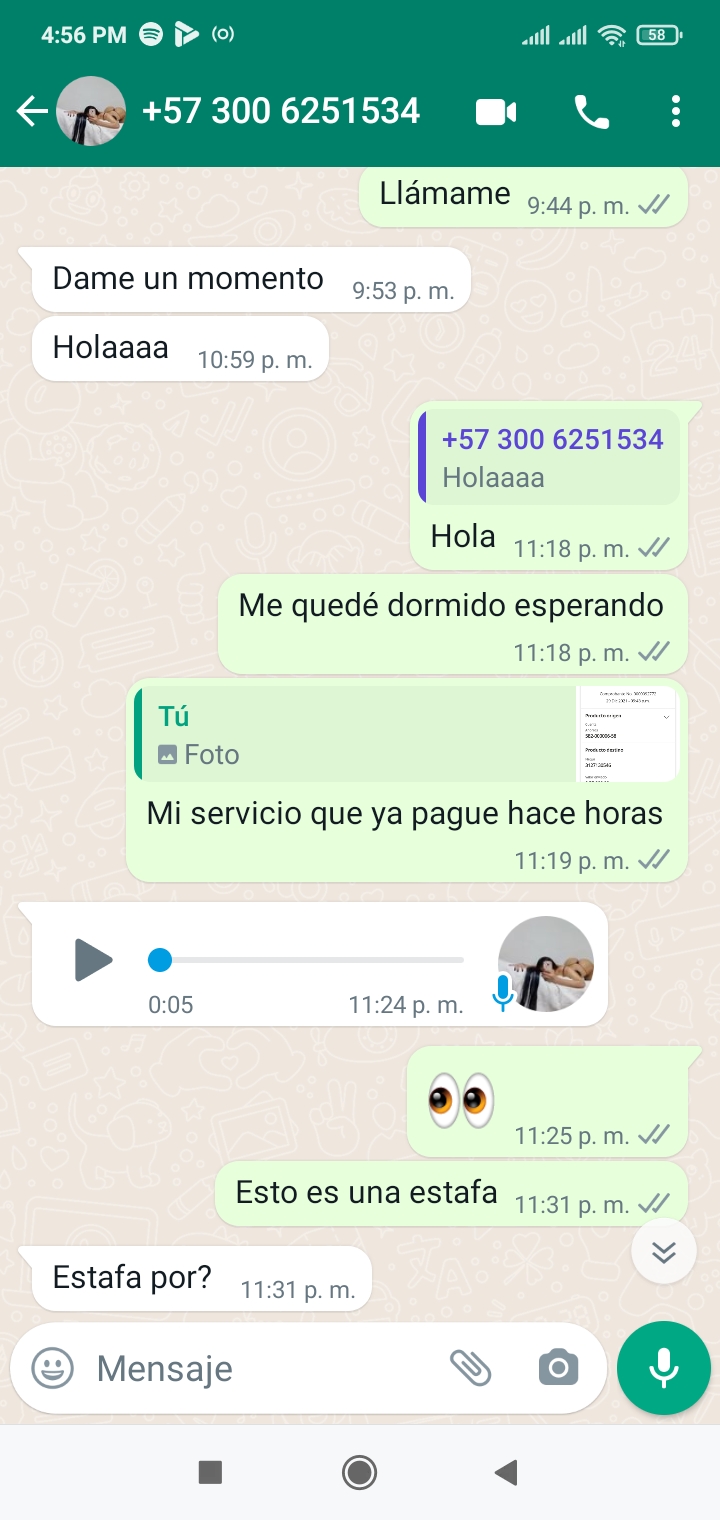Jump to the quoted Holaaaa message
This screenshot has width=720, height=1520.
(550, 458)
